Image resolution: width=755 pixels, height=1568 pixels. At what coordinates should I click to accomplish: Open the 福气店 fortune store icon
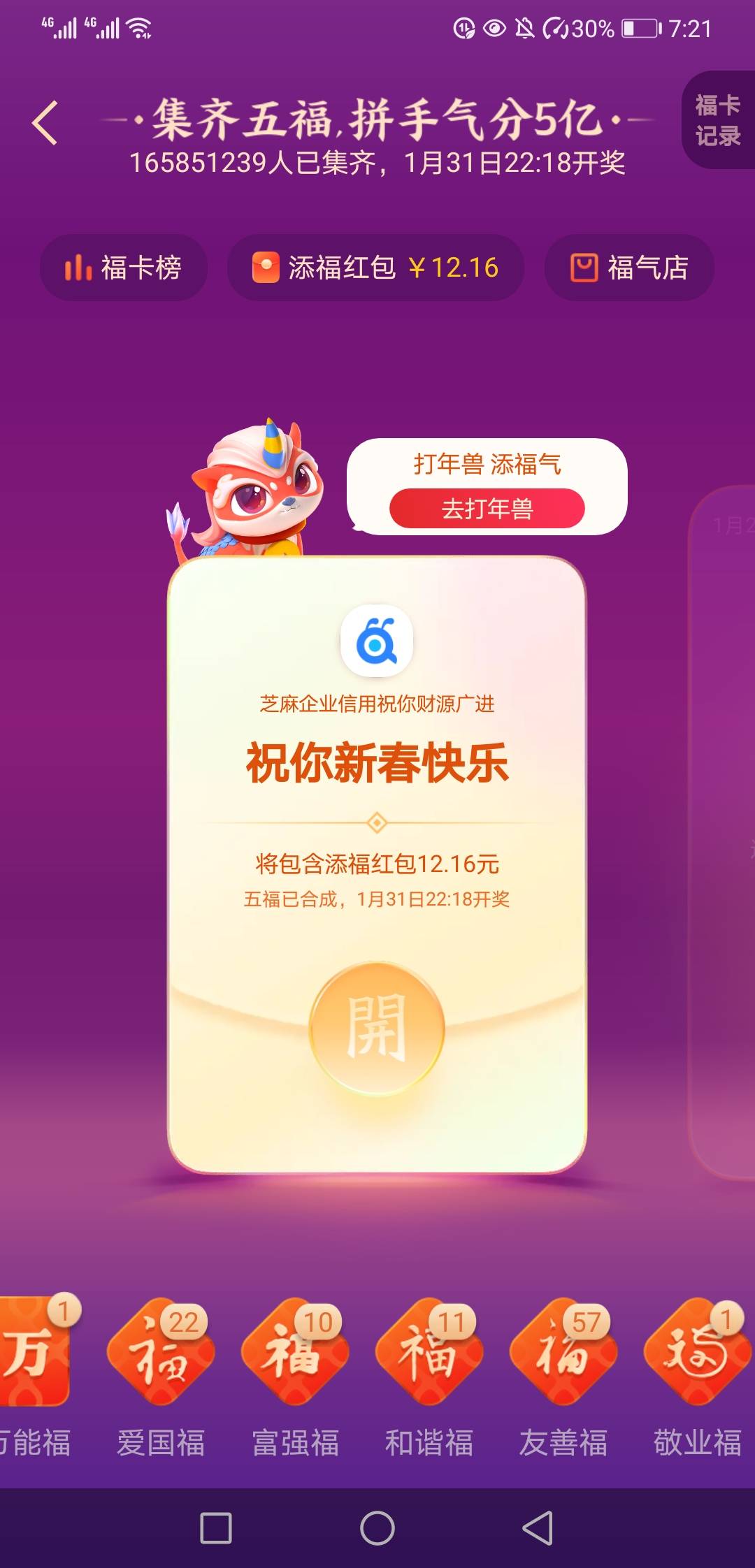pyautogui.click(x=584, y=267)
